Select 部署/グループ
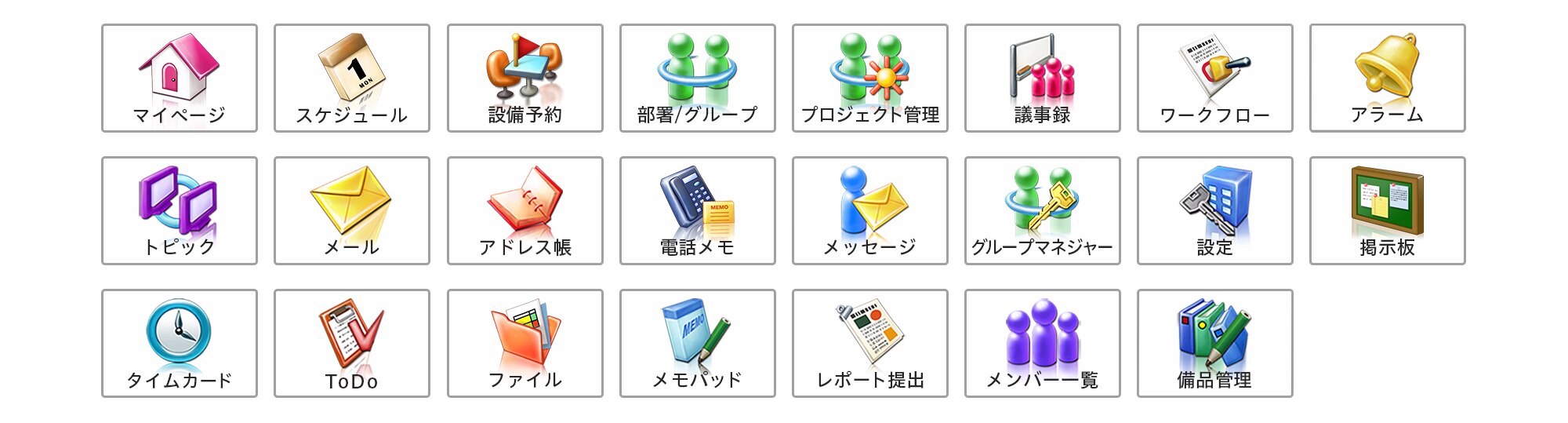This screenshot has height=423, width=1568. coord(698,78)
